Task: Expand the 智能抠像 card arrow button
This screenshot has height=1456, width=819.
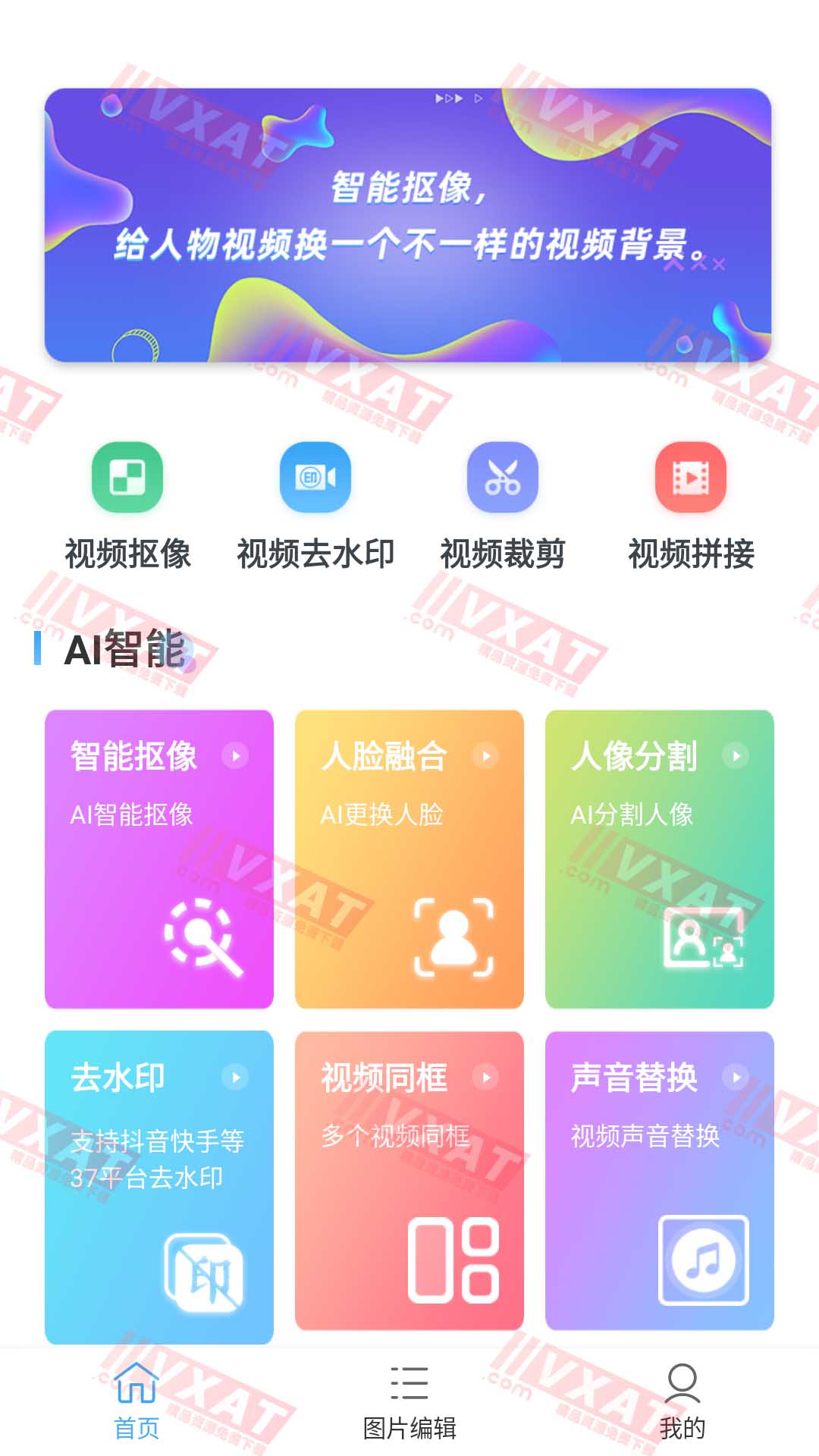Action: [x=237, y=756]
